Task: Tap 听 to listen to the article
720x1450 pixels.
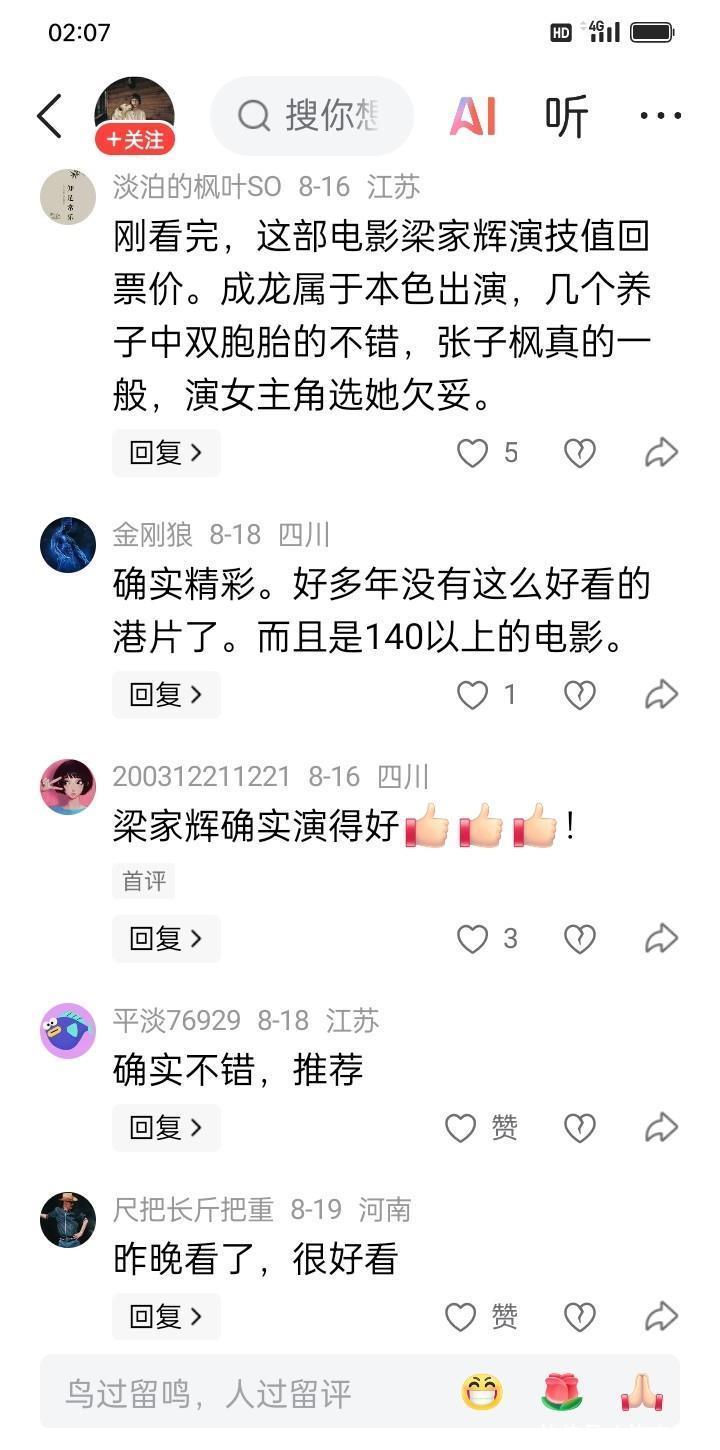Action: pyautogui.click(x=567, y=116)
